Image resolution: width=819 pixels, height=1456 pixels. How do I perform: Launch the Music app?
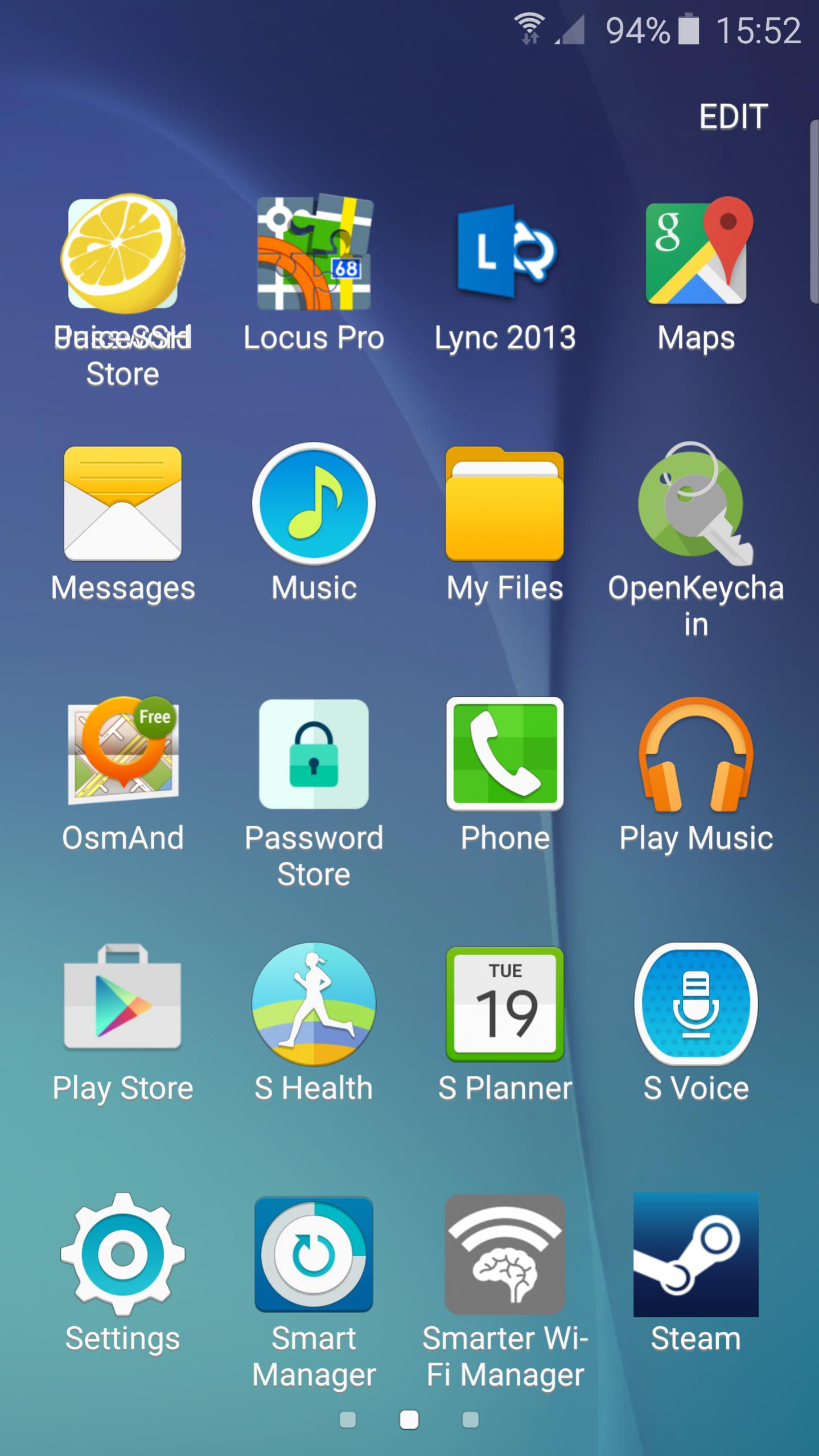coord(314,503)
